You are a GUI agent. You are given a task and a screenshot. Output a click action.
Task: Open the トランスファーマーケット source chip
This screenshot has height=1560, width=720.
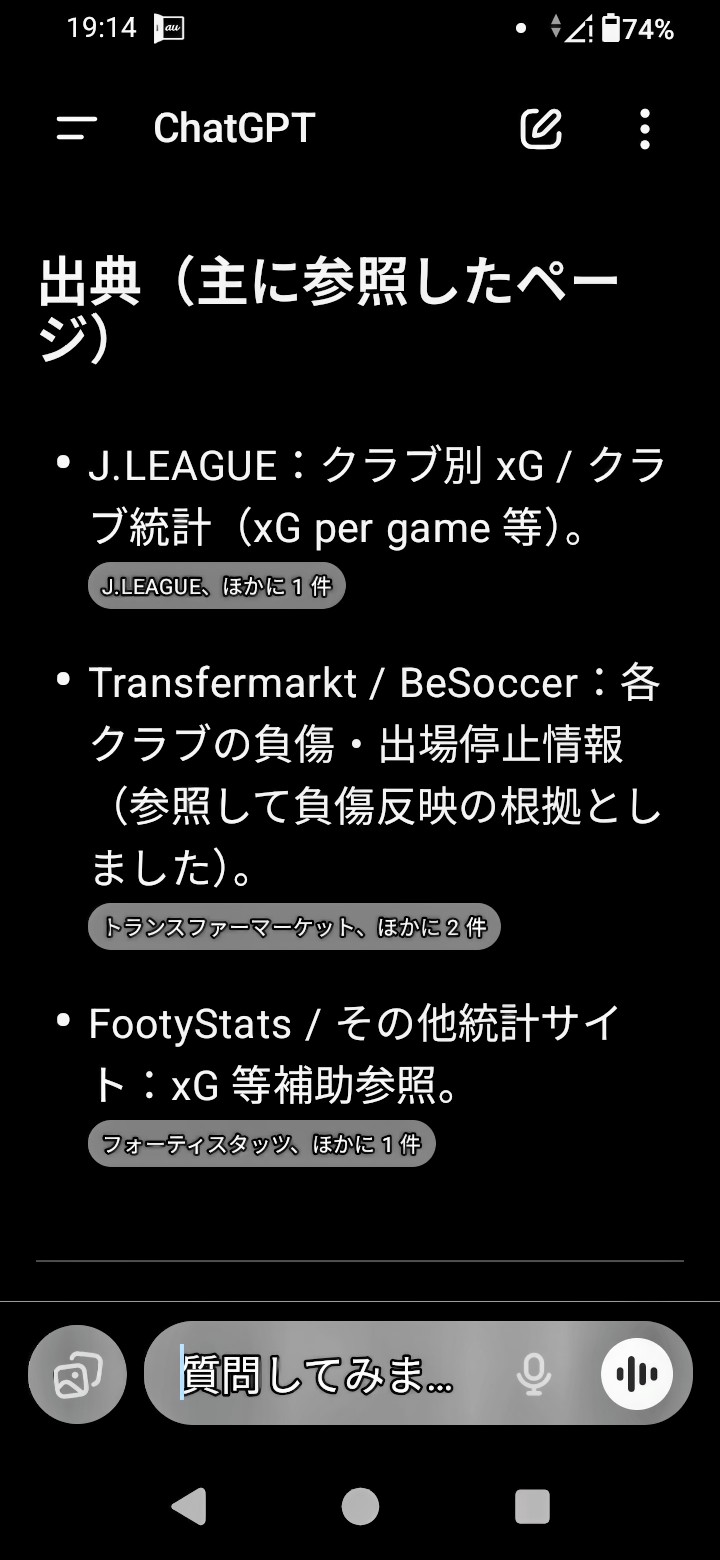tap(294, 927)
